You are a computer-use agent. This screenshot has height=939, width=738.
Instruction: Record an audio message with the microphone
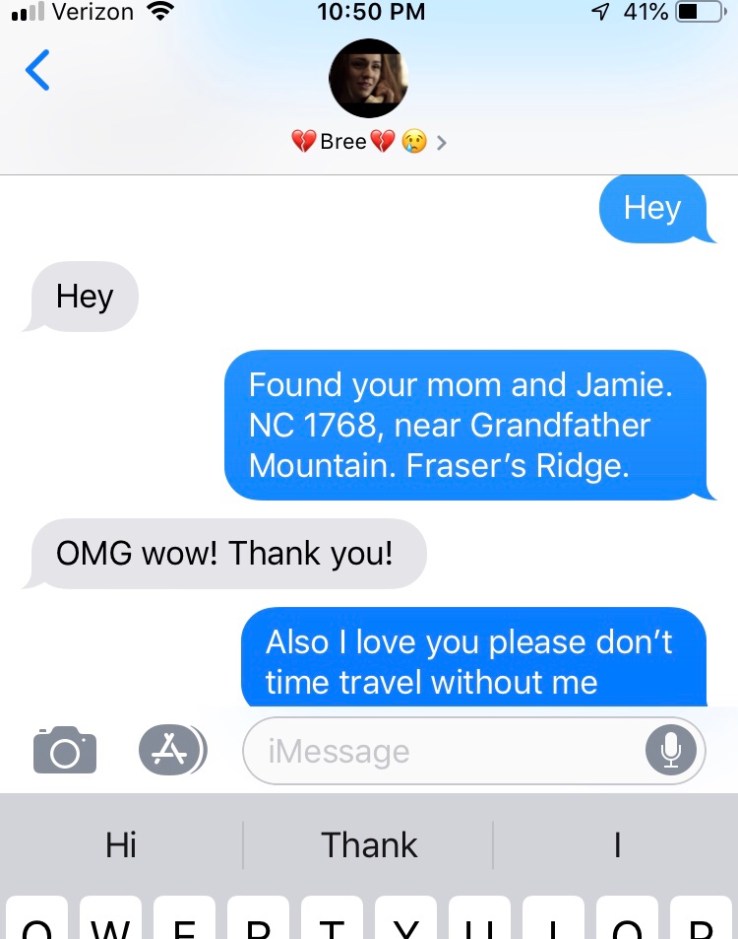pos(670,750)
